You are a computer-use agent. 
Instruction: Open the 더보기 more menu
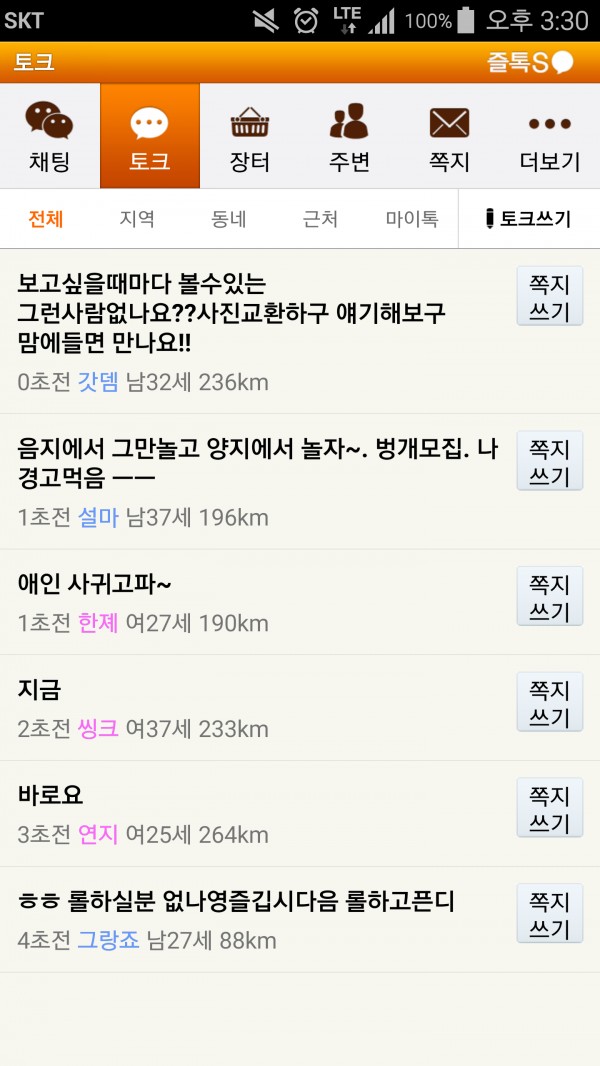[549, 137]
